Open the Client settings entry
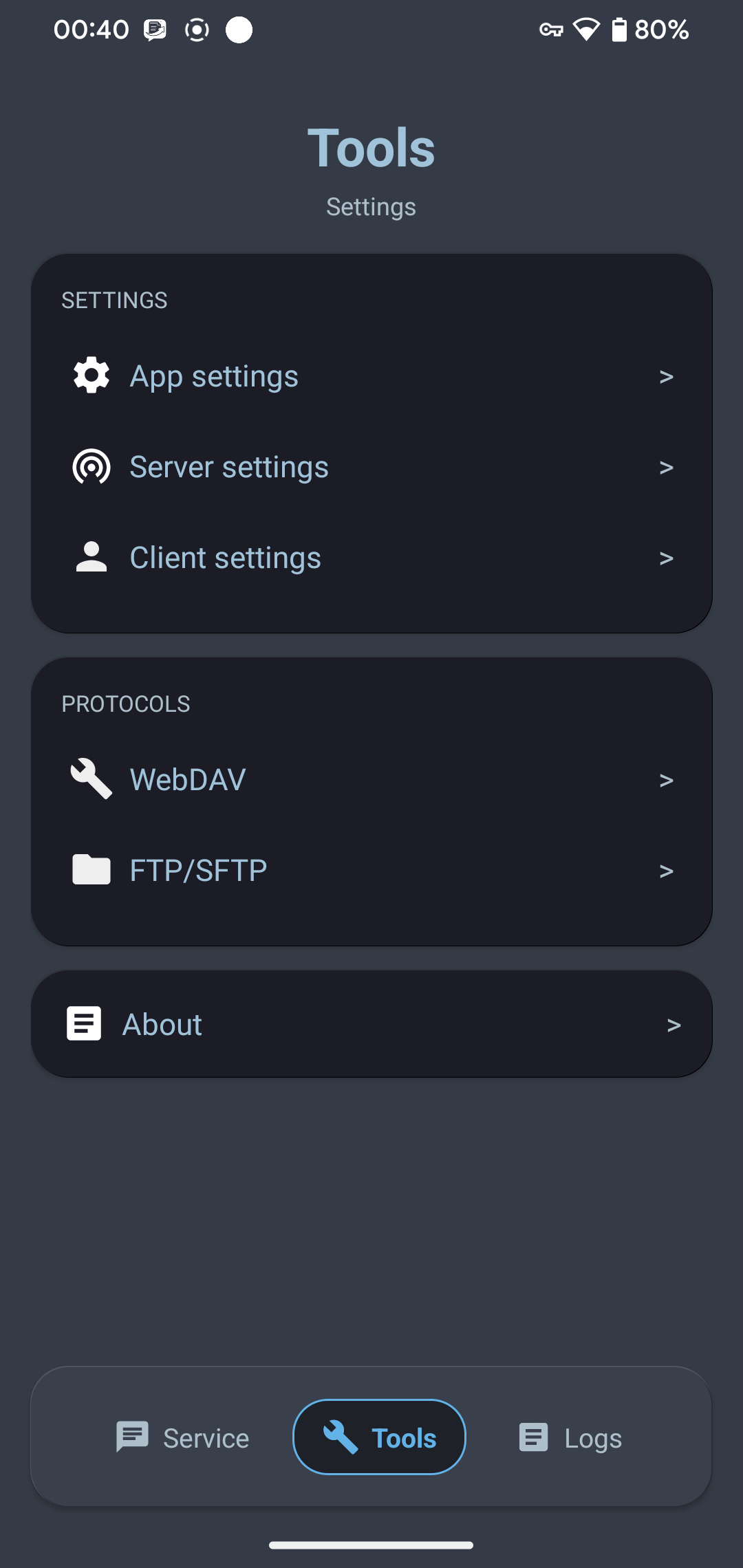 point(225,557)
